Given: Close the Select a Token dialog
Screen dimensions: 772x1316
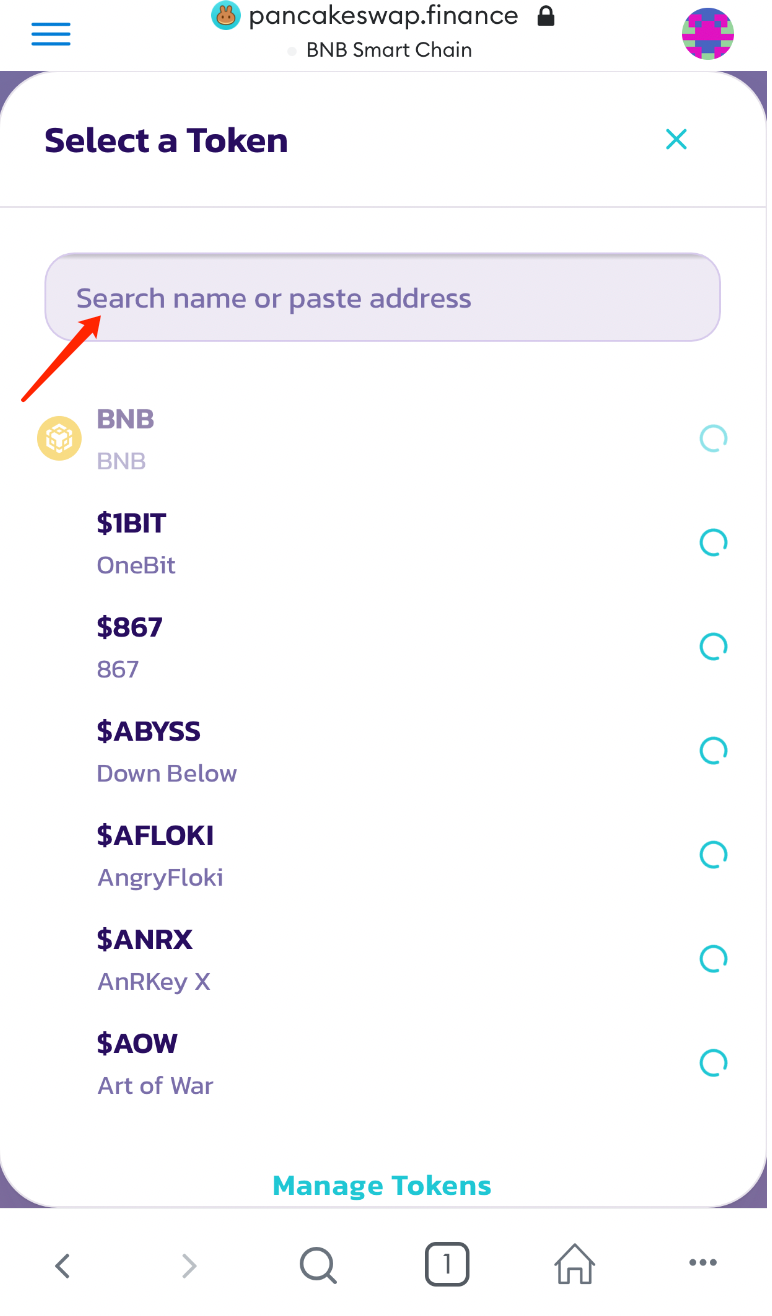Looking at the screenshot, I should click(677, 139).
